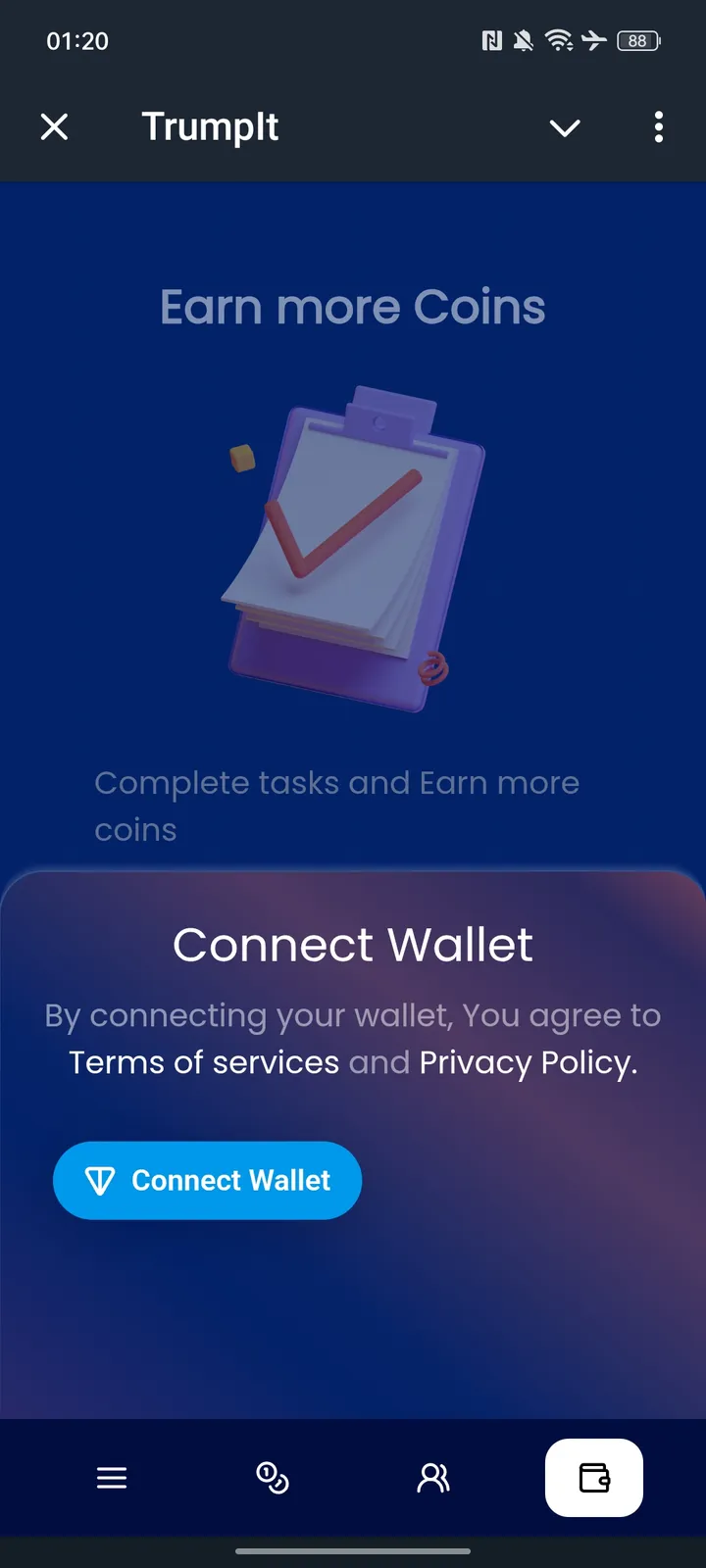Open the three-dot overflow menu
The width and height of the screenshot is (706, 1568).
pos(658,127)
